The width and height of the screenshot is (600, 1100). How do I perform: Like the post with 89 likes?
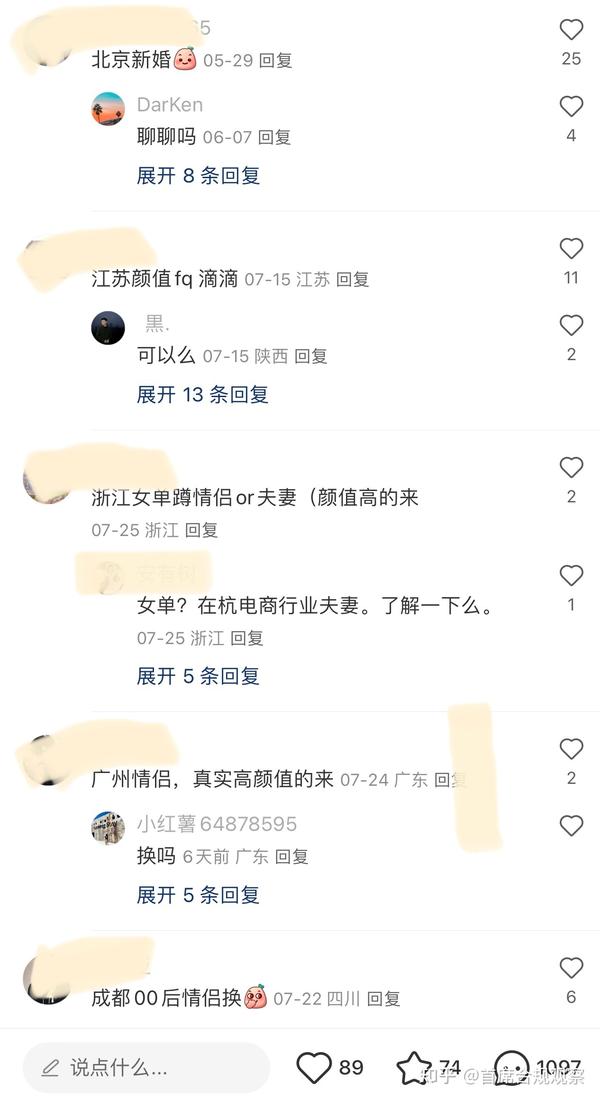click(314, 1068)
